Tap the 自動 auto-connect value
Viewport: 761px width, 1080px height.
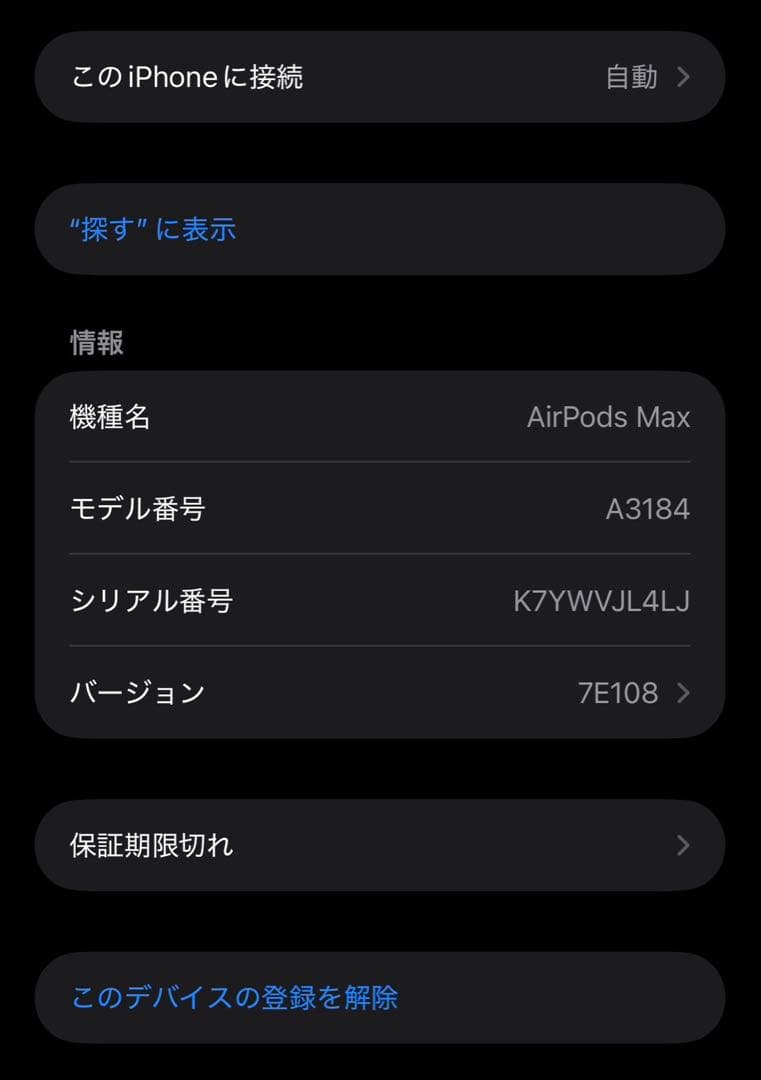pyautogui.click(x=631, y=77)
